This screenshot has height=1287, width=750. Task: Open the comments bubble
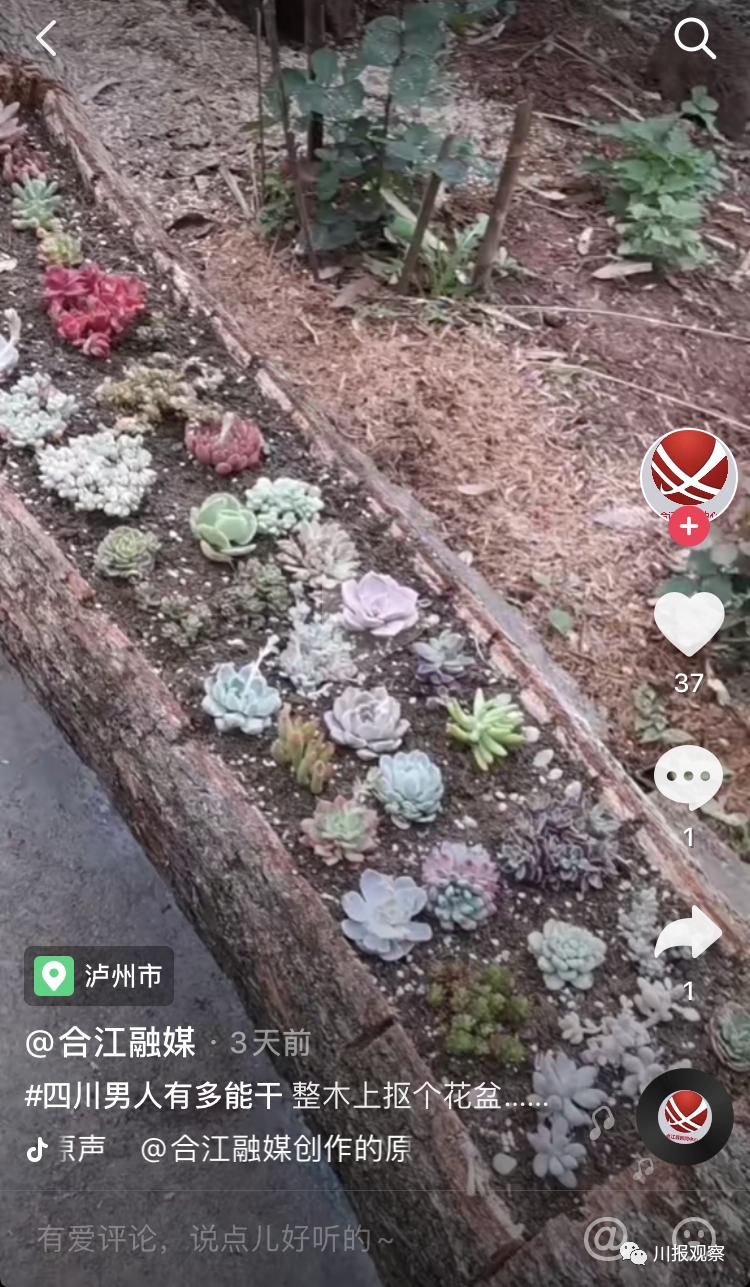[689, 778]
